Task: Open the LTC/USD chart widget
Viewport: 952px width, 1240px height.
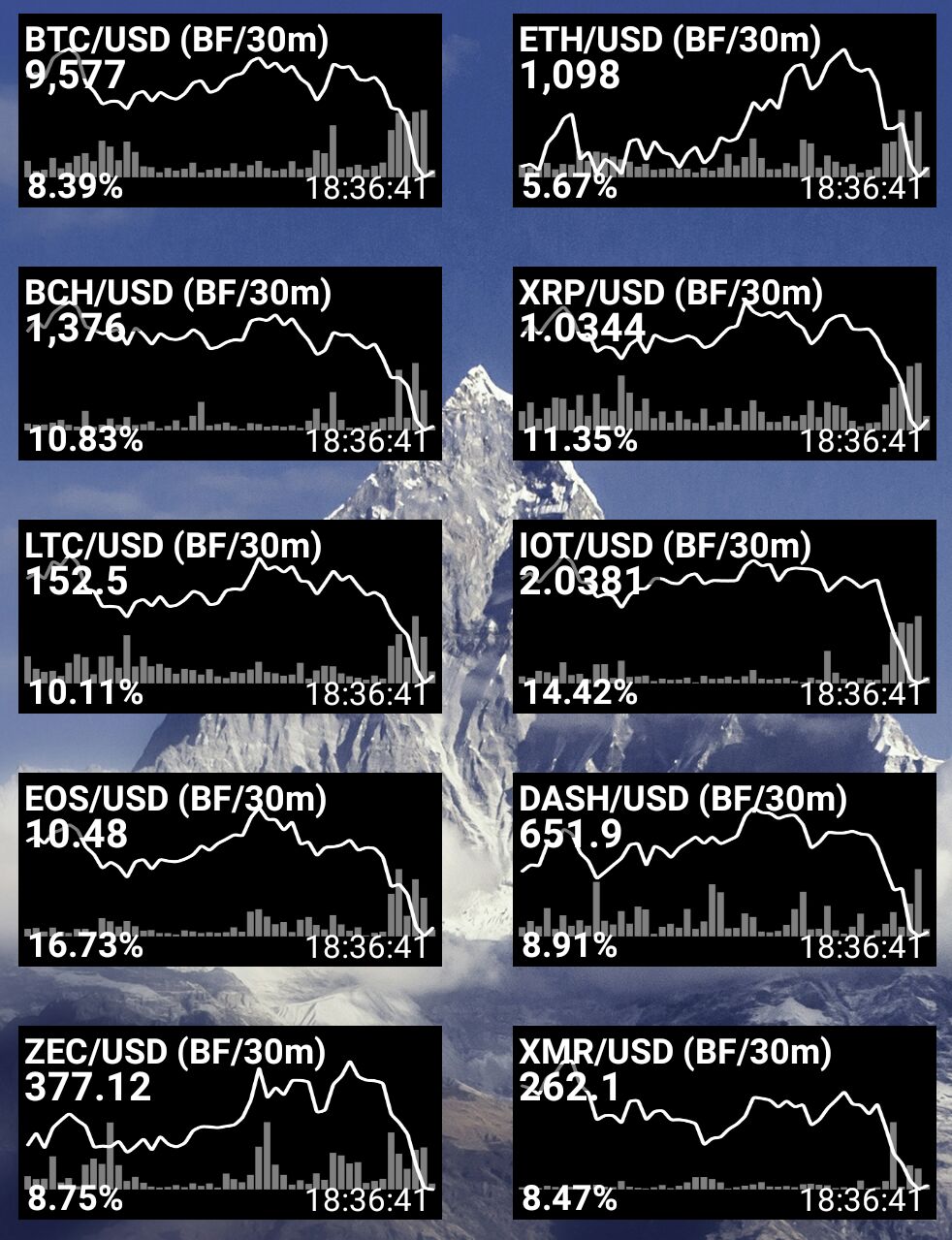Action: point(230,617)
